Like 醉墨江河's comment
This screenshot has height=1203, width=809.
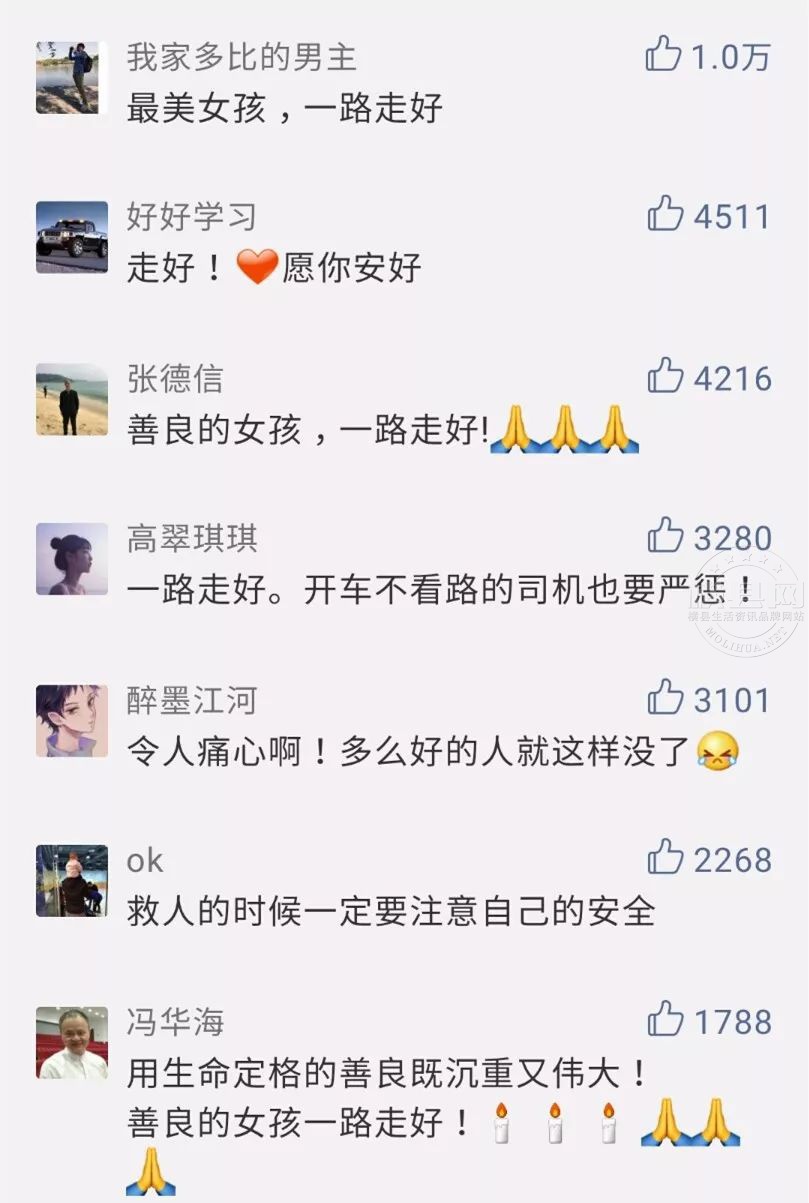coord(665,698)
